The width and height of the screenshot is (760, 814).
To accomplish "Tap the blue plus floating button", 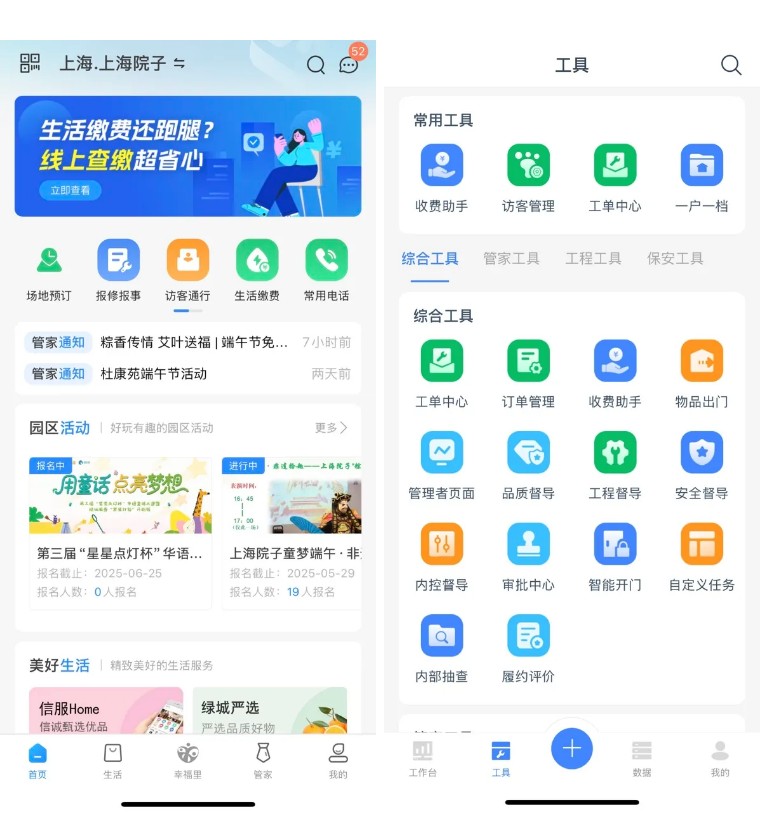I will 572,748.
